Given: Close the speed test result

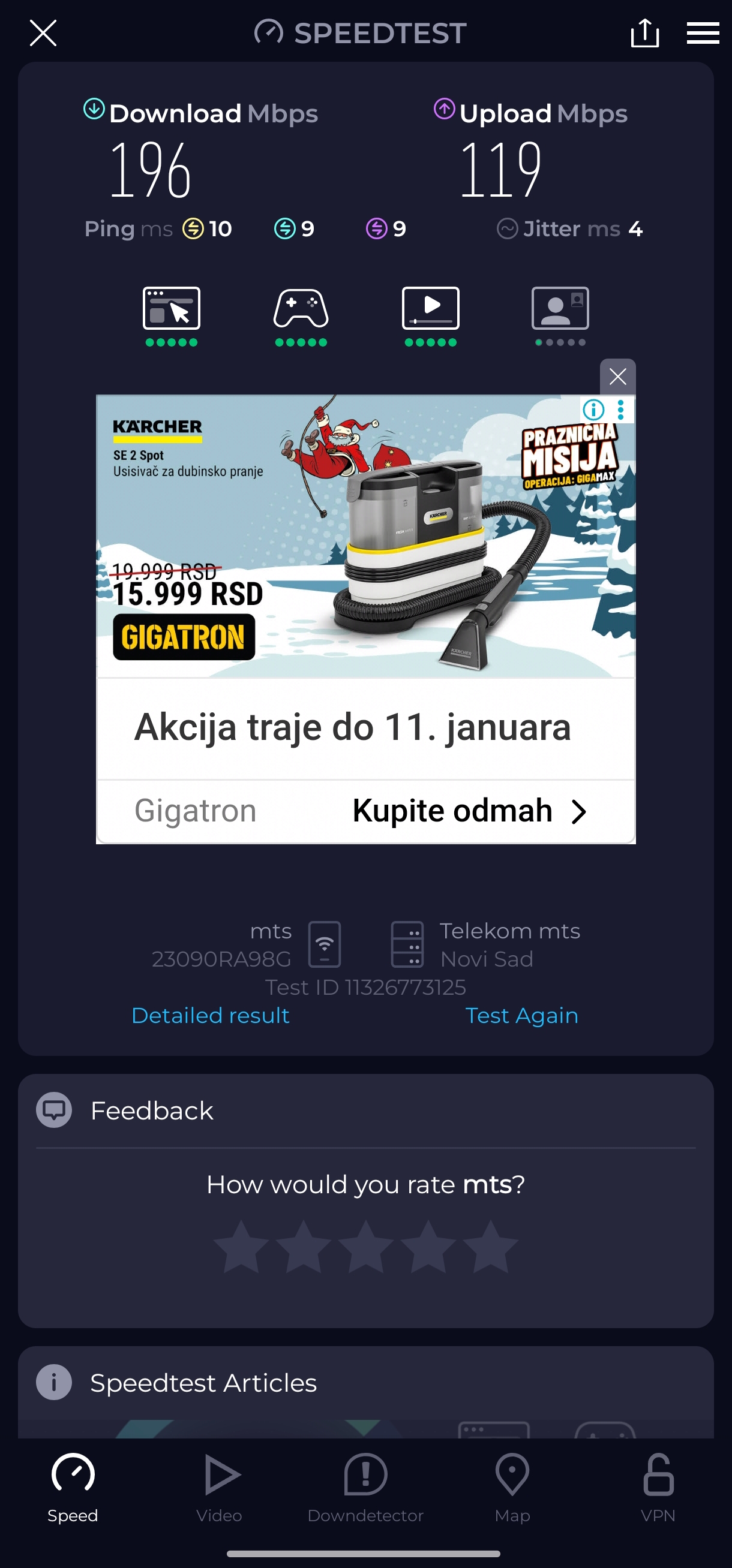Looking at the screenshot, I should coord(43,33).
